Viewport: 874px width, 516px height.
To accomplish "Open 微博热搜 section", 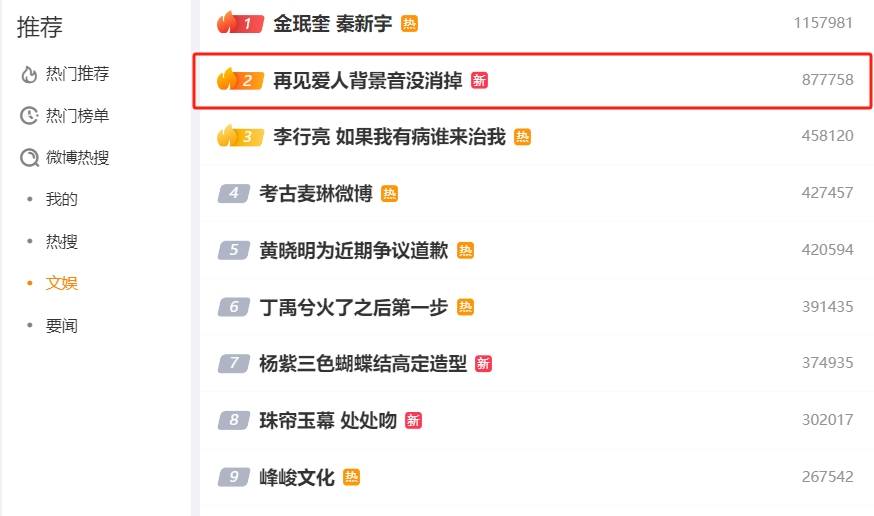I will pyautogui.click(x=77, y=158).
